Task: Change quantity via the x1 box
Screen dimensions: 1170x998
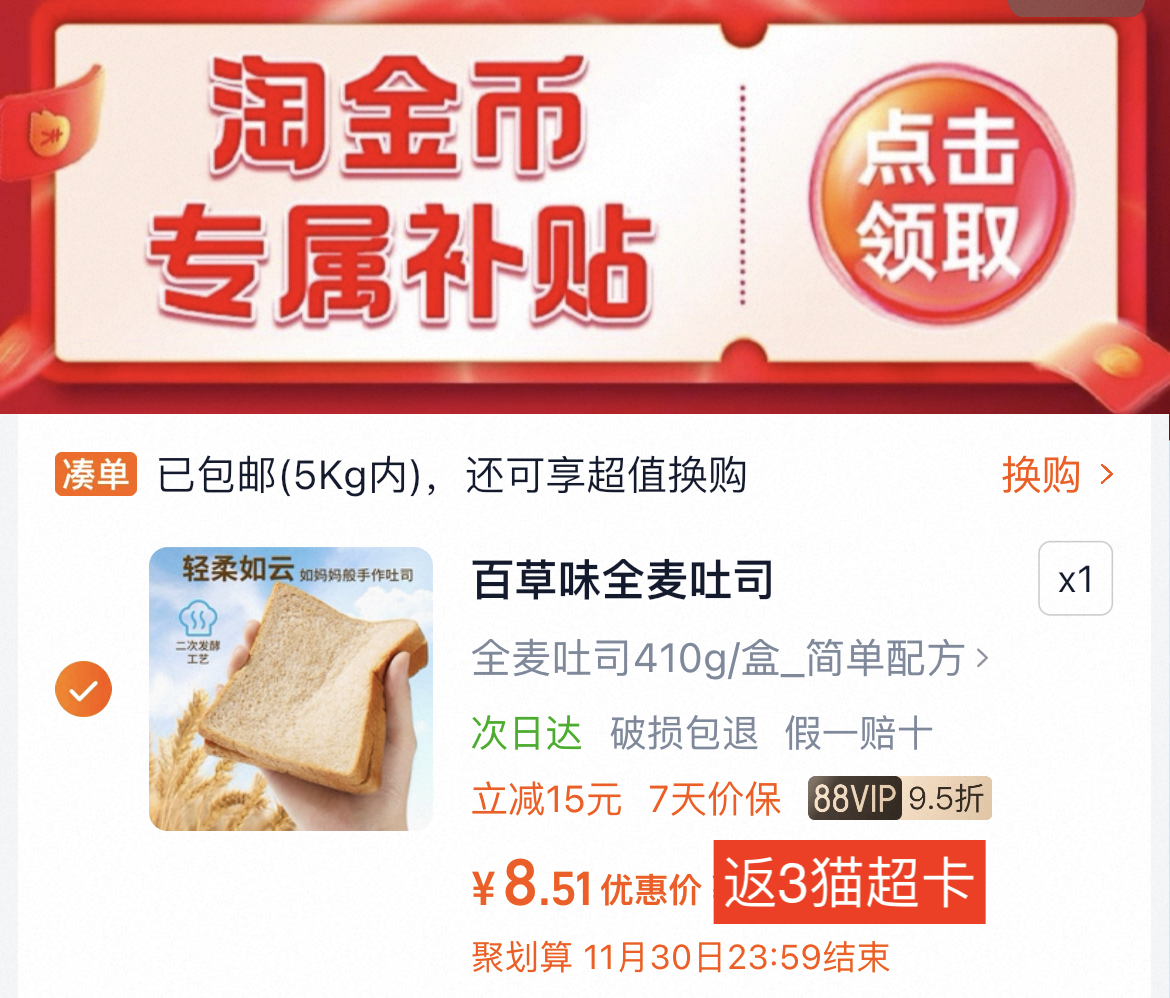Action: [x=1075, y=578]
